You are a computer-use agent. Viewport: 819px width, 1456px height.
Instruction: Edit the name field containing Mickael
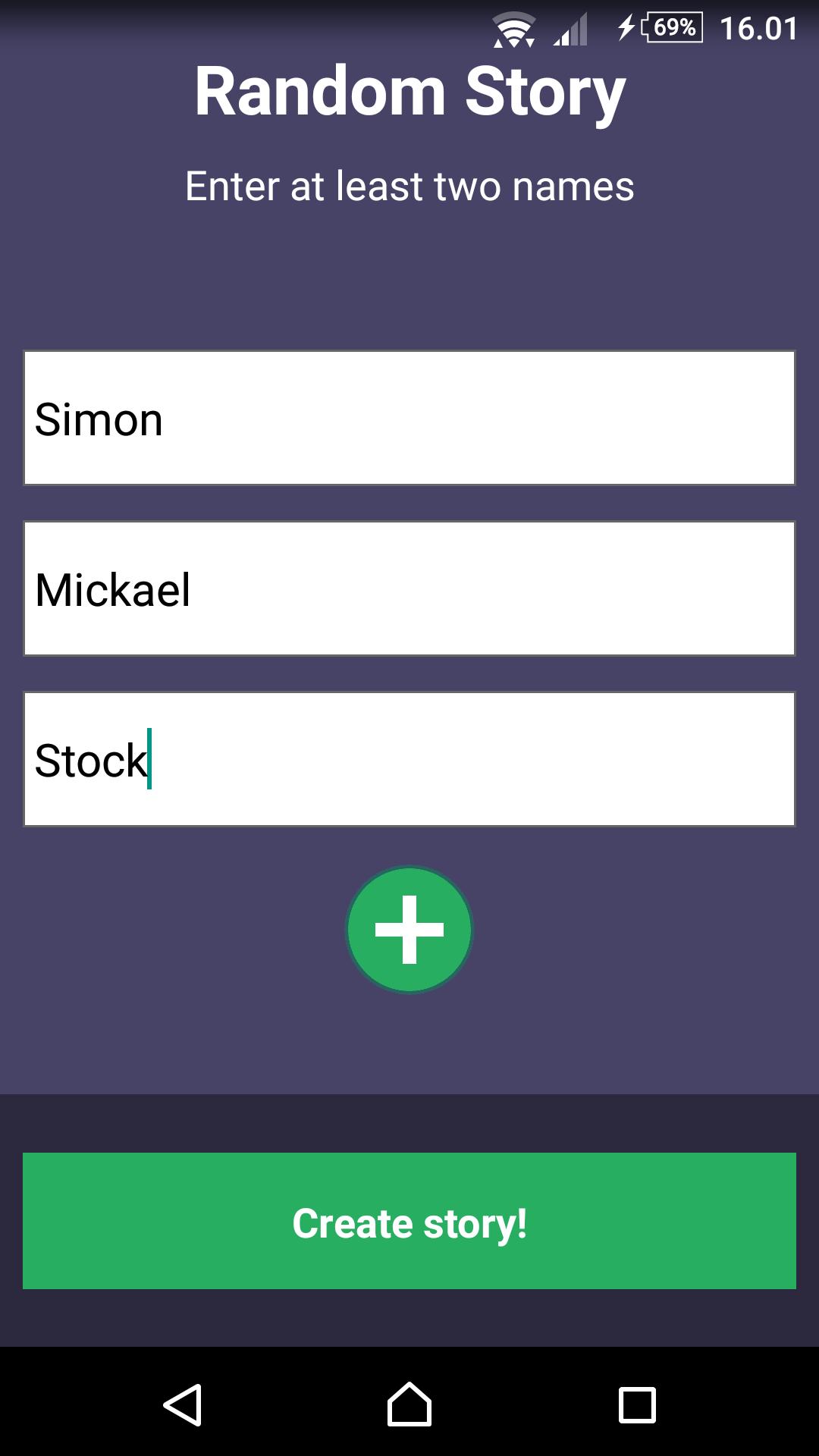409,588
